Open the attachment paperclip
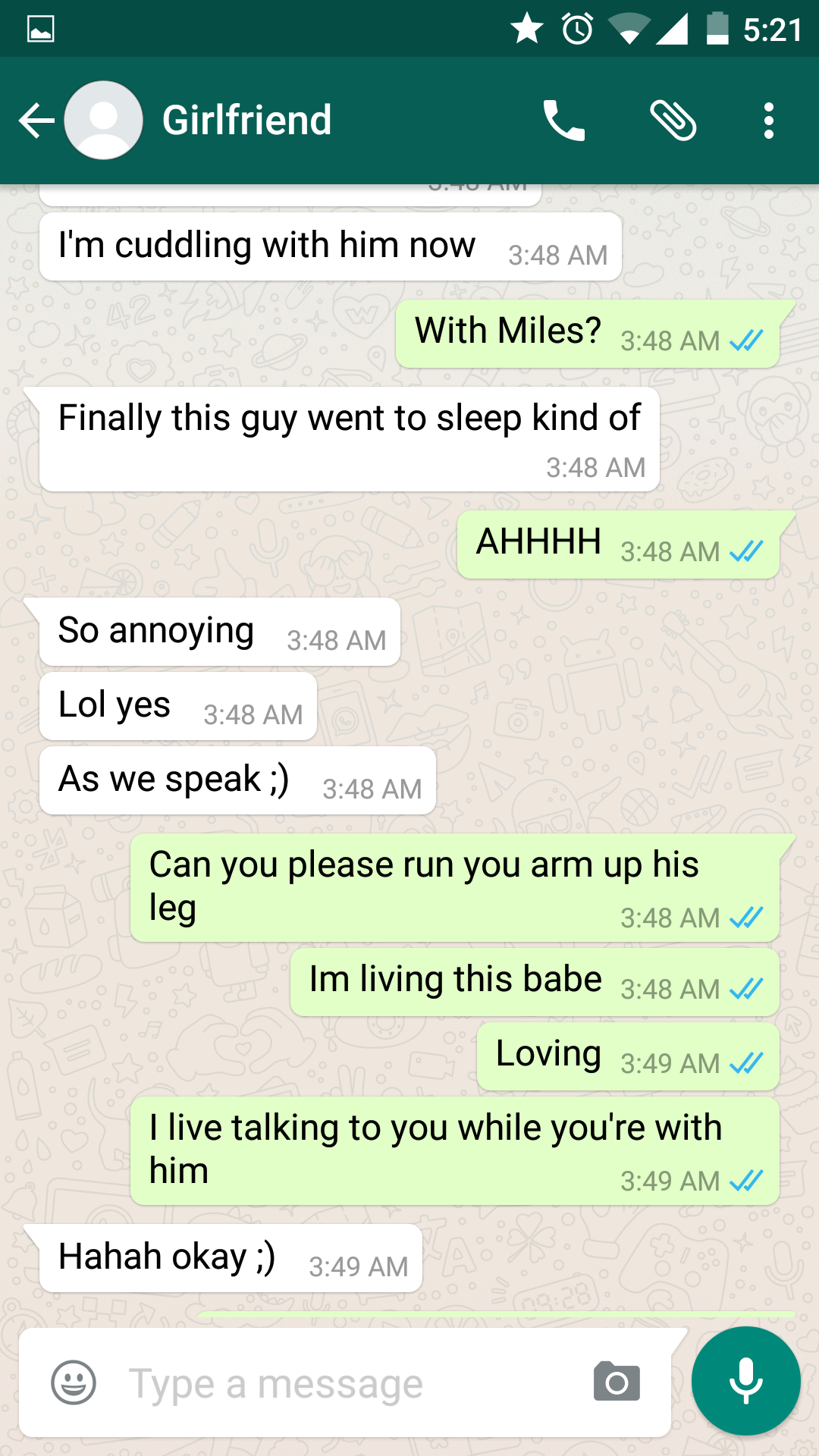Viewport: 819px width, 1456px height. [x=673, y=121]
